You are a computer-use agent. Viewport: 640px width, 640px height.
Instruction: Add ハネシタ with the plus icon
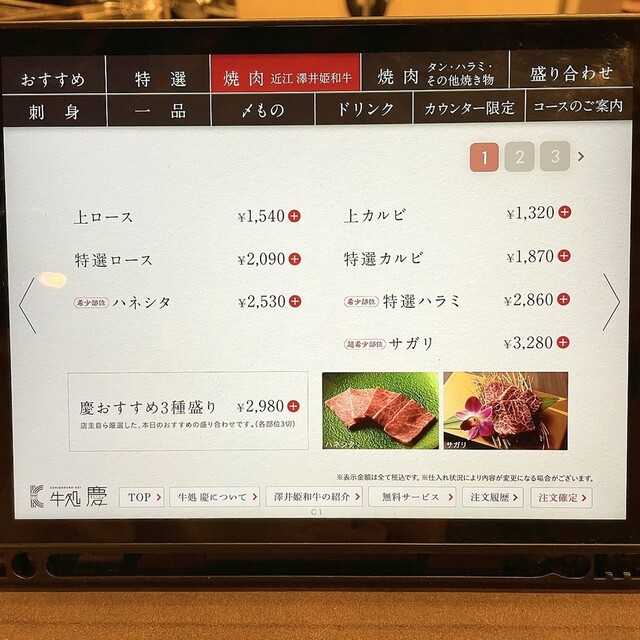(x=294, y=301)
